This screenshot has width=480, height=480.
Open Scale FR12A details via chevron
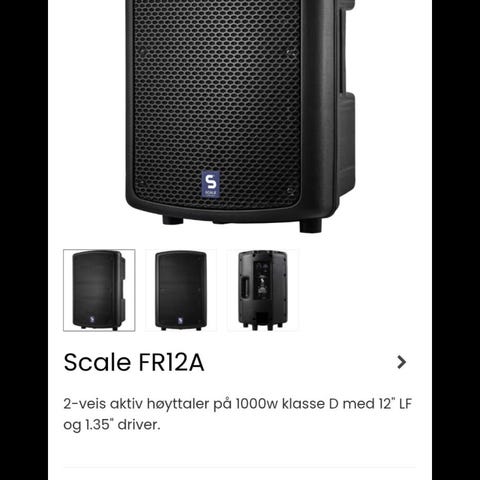(x=402, y=362)
